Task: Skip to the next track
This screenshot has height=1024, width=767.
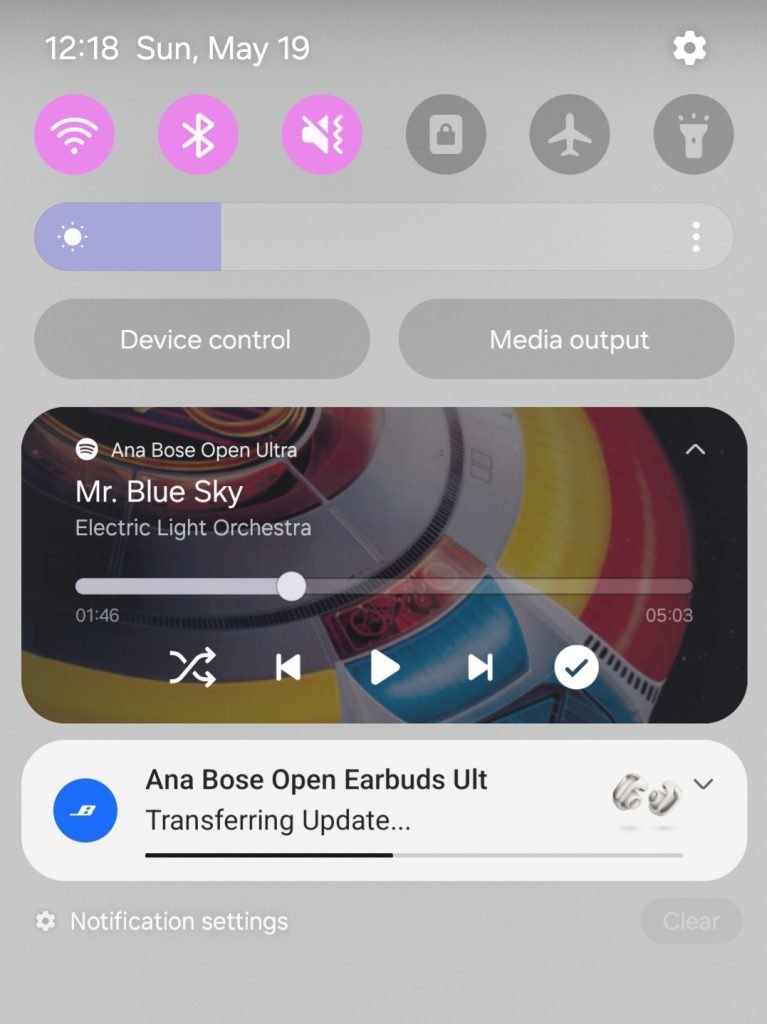Action: click(481, 667)
